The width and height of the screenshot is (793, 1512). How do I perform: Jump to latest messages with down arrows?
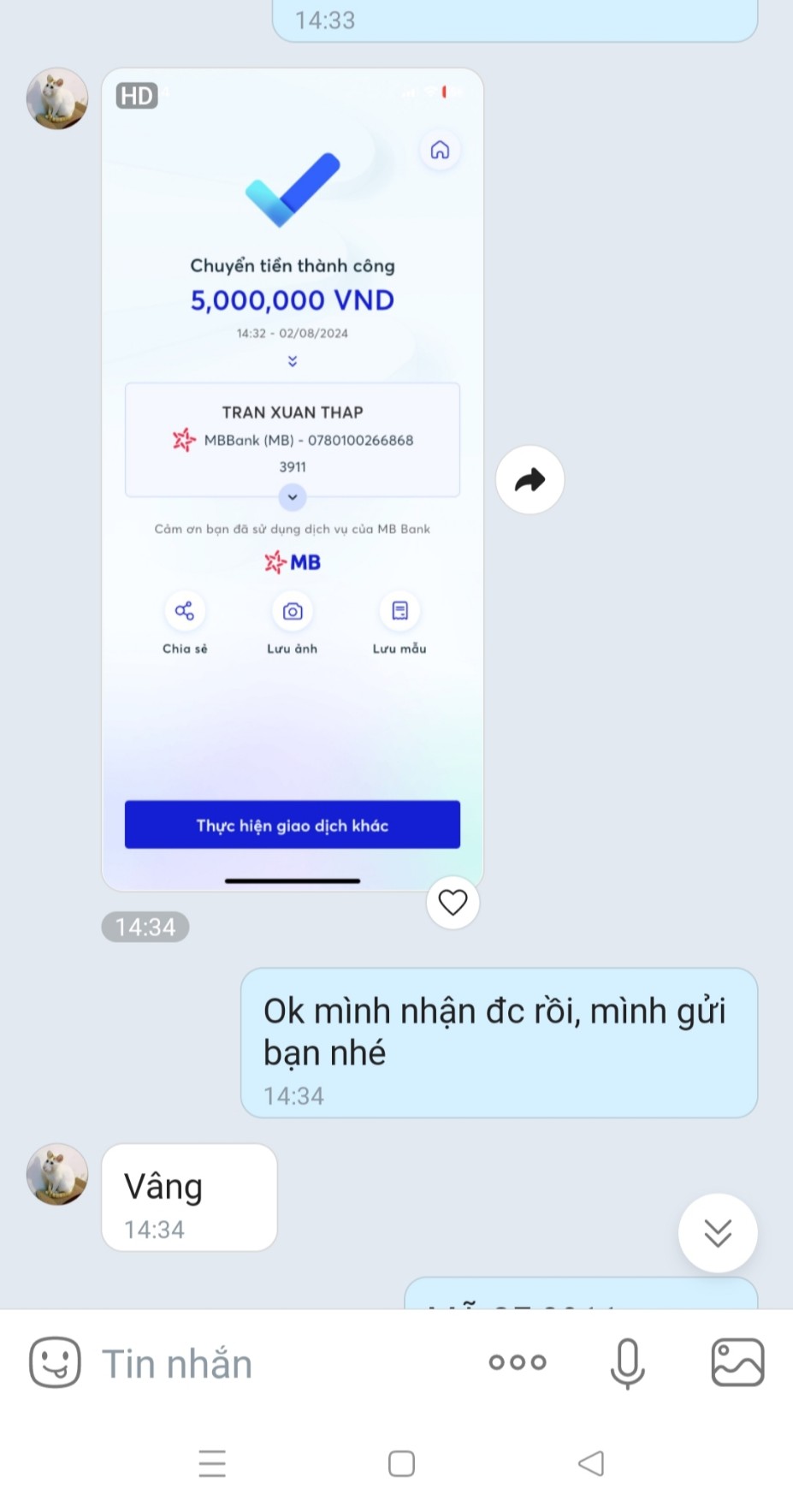(x=717, y=1232)
